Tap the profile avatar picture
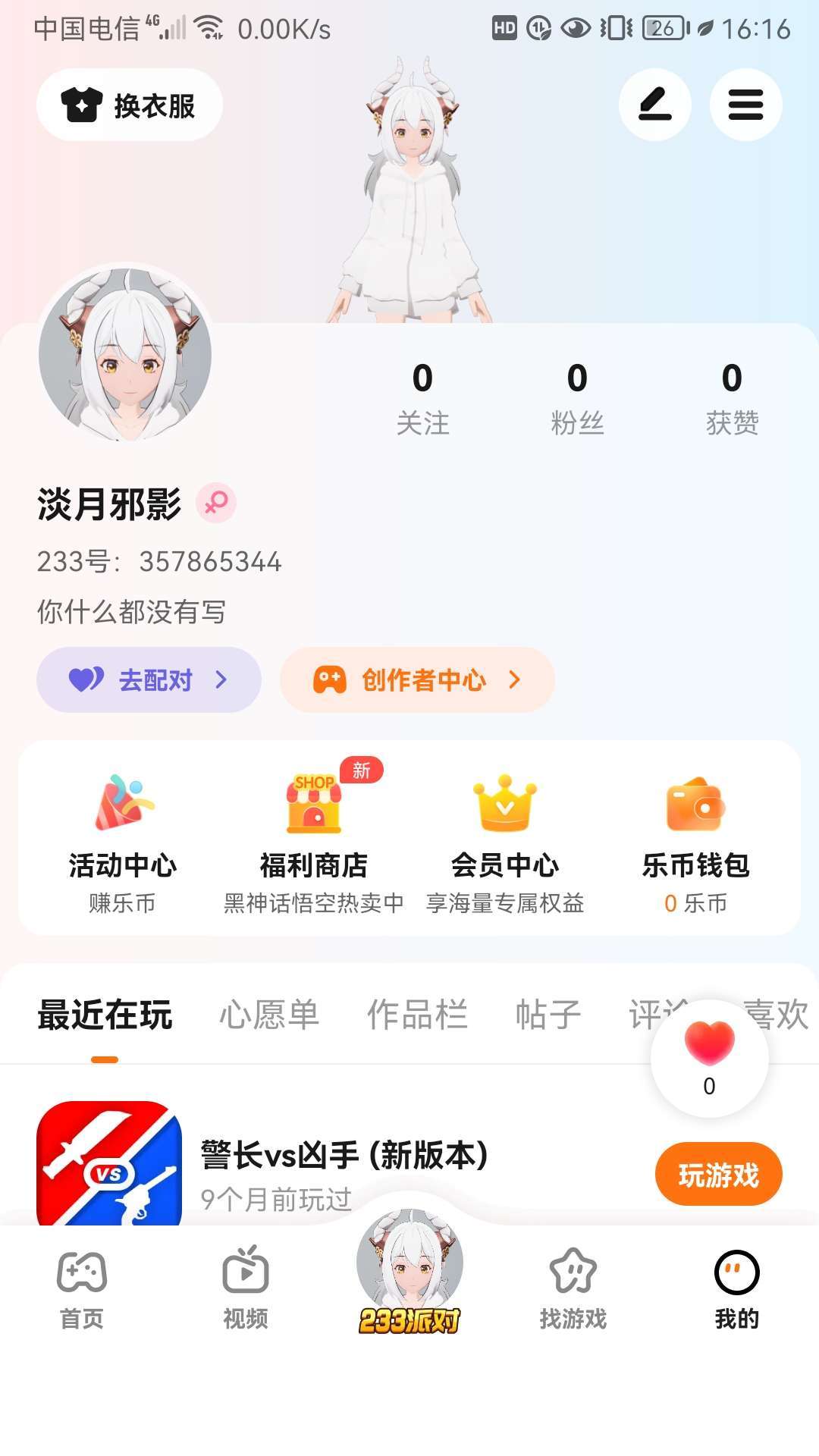Viewport: 819px width, 1456px height. [x=125, y=353]
